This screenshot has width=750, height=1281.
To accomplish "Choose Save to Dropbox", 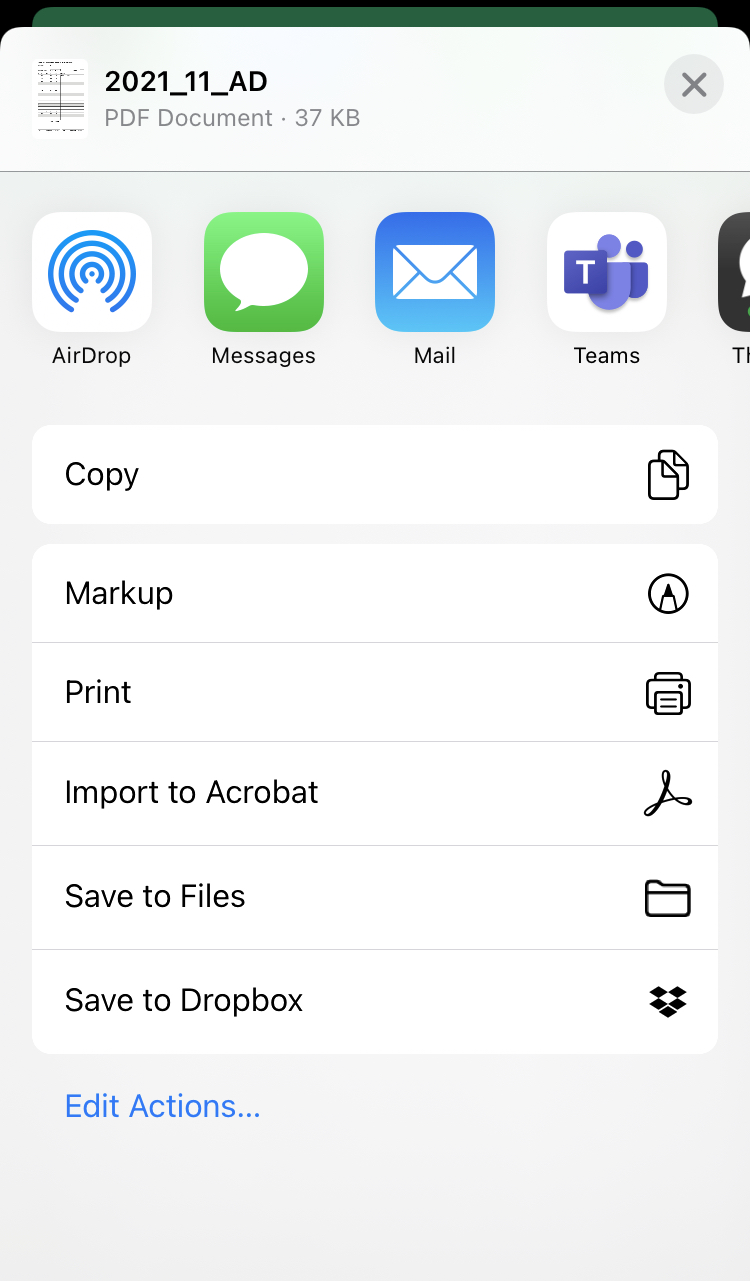I will coord(375,1001).
